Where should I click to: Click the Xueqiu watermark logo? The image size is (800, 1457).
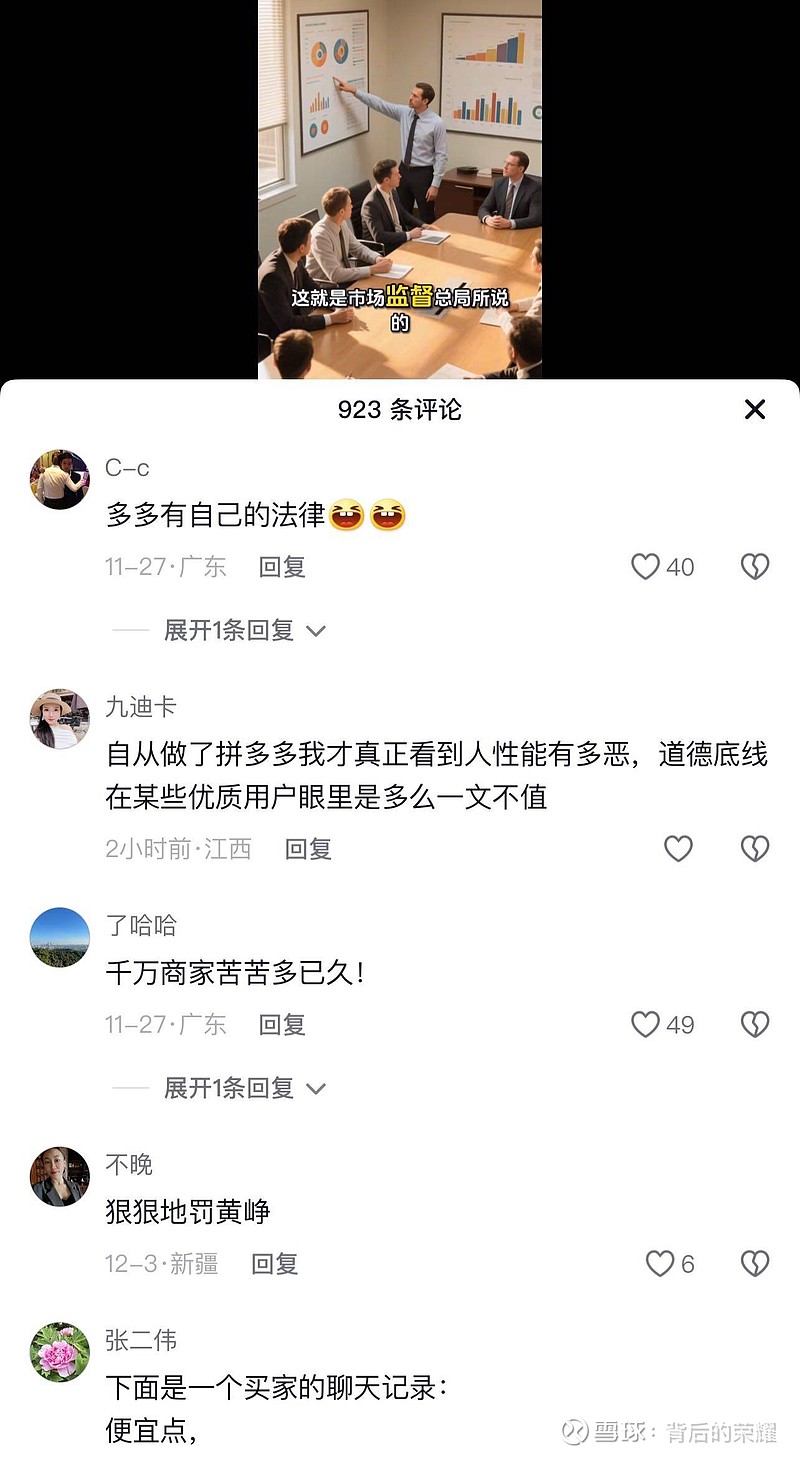pyautogui.click(x=575, y=1430)
